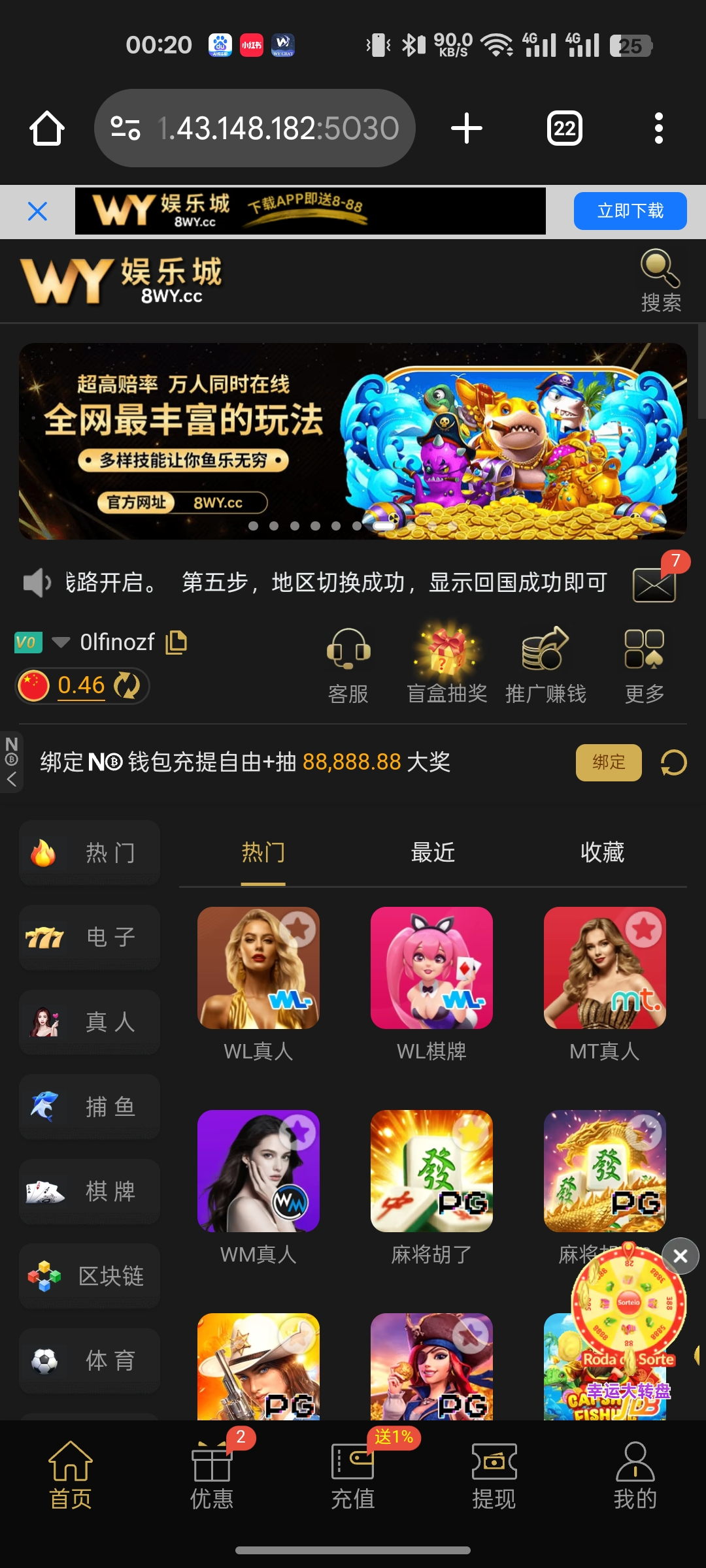
Task: Contact 客服 customer service
Action: pyautogui.click(x=348, y=665)
